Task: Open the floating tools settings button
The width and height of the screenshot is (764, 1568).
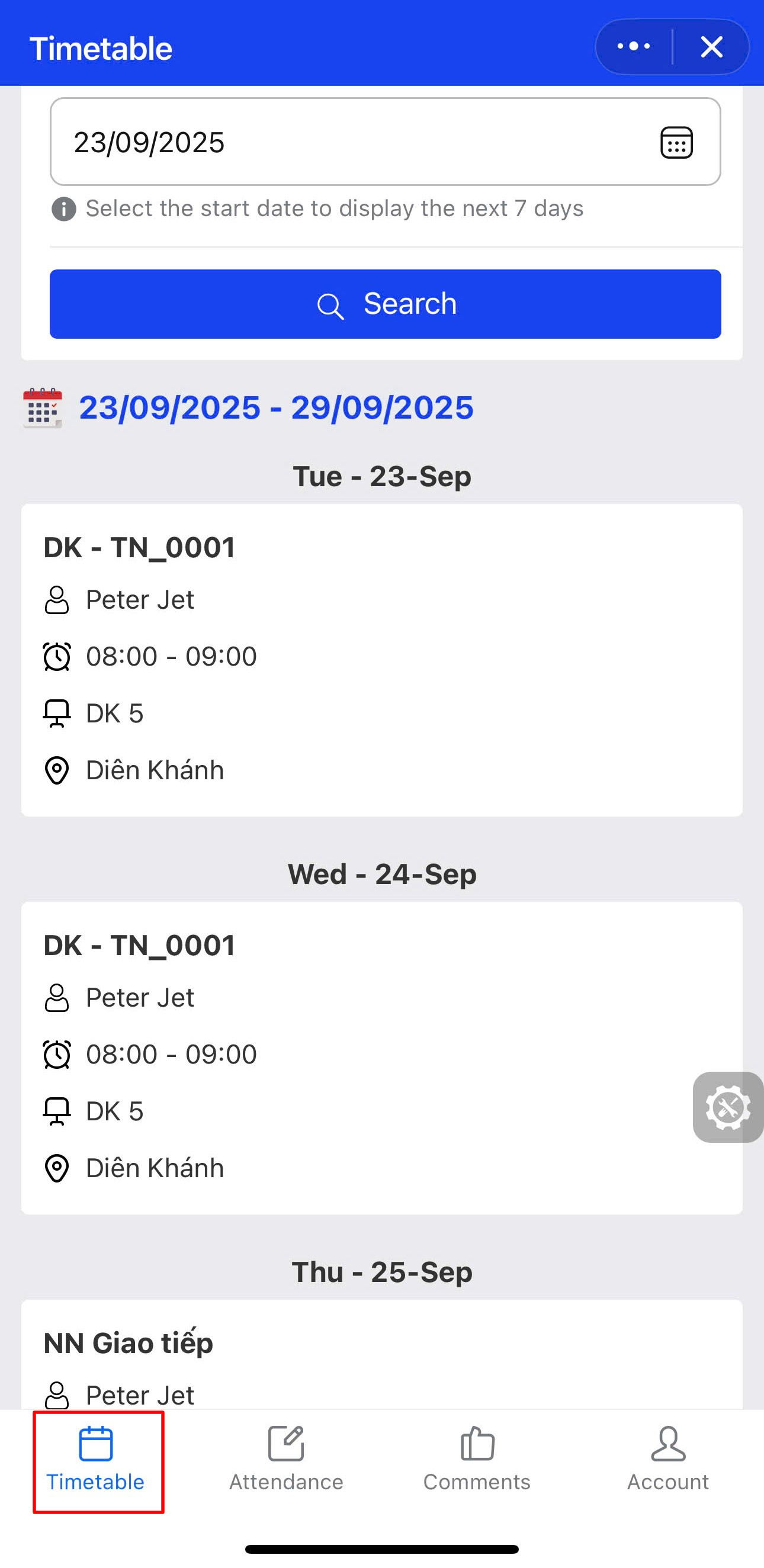Action: (x=727, y=1107)
